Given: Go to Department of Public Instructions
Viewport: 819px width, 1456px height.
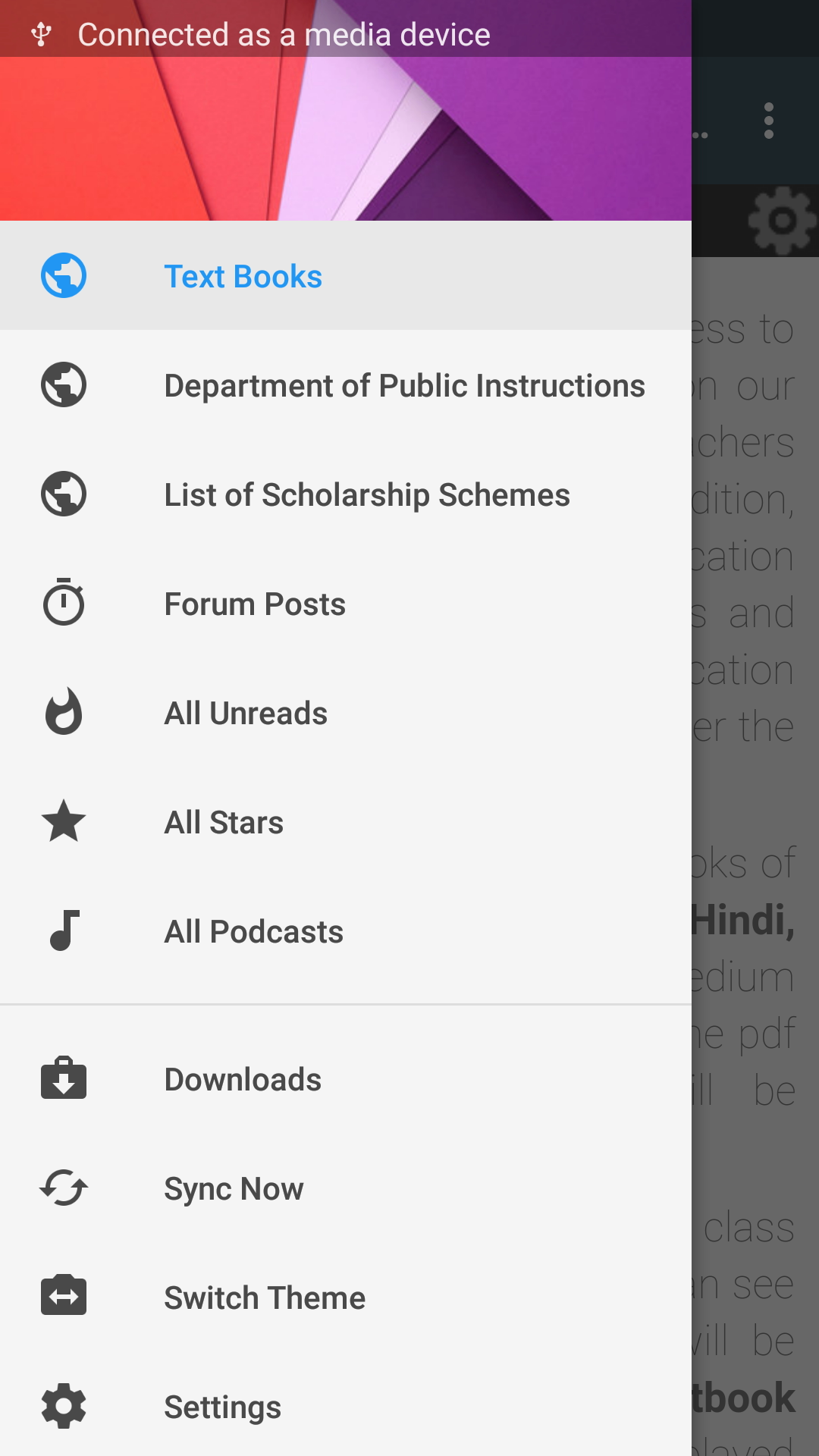Looking at the screenshot, I should pos(346,385).
